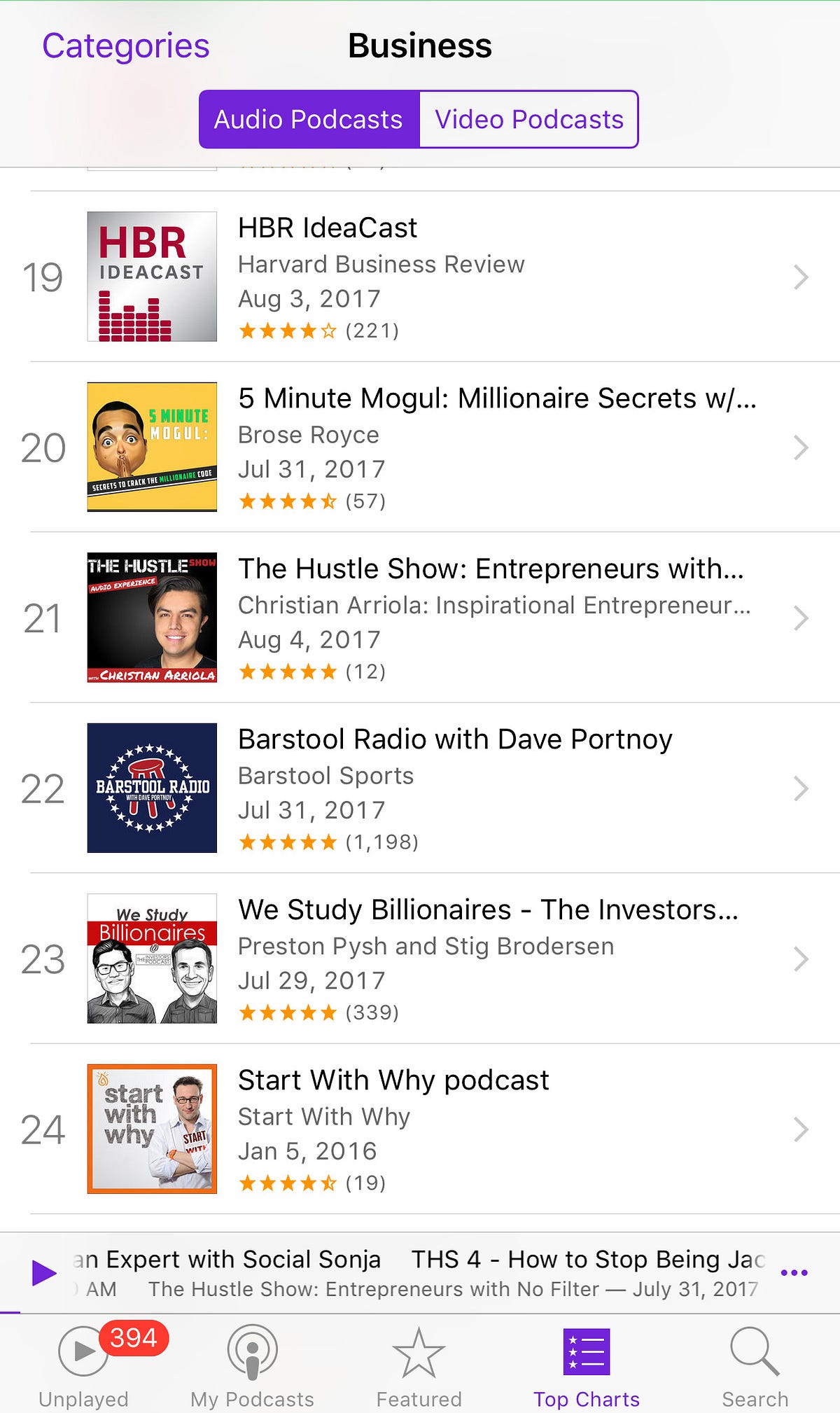Viewport: 840px width, 1413px height.
Task: Switch to Video Podcasts
Action: click(528, 119)
